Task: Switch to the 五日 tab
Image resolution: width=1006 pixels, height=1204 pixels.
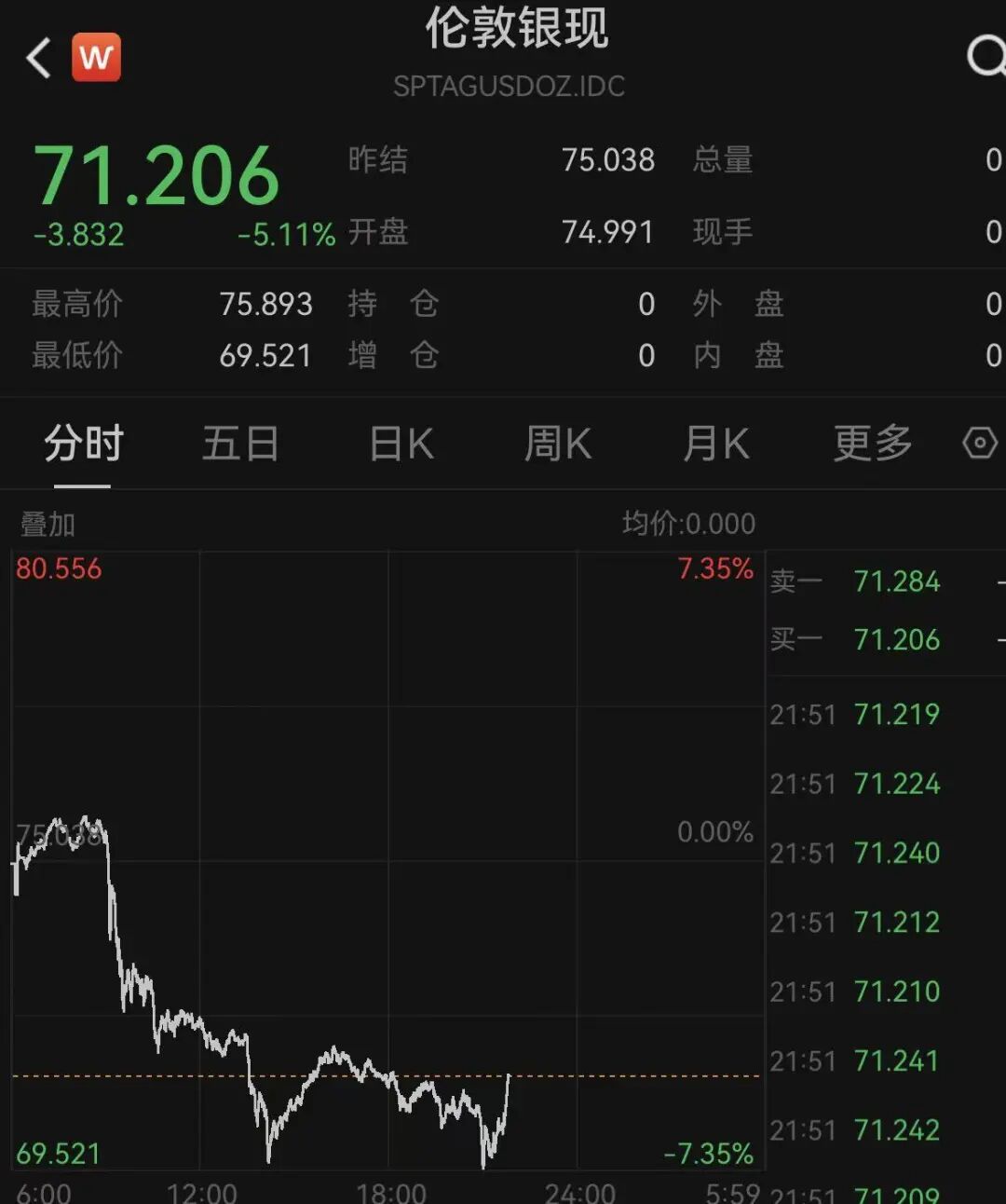Action: [x=240, y=444]
